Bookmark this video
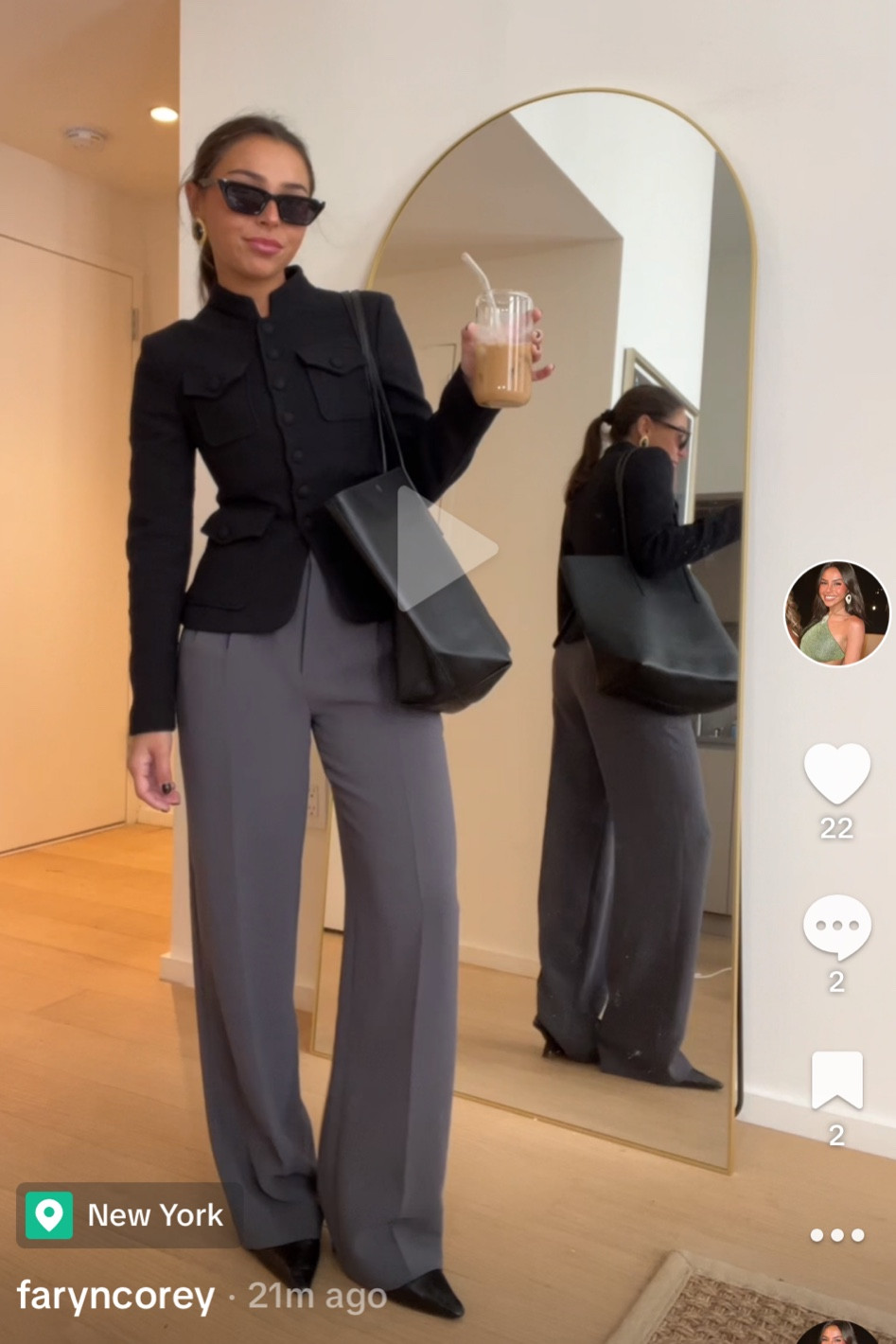This screenshot has width=896, height=1344. click(x=836, y=1080)
